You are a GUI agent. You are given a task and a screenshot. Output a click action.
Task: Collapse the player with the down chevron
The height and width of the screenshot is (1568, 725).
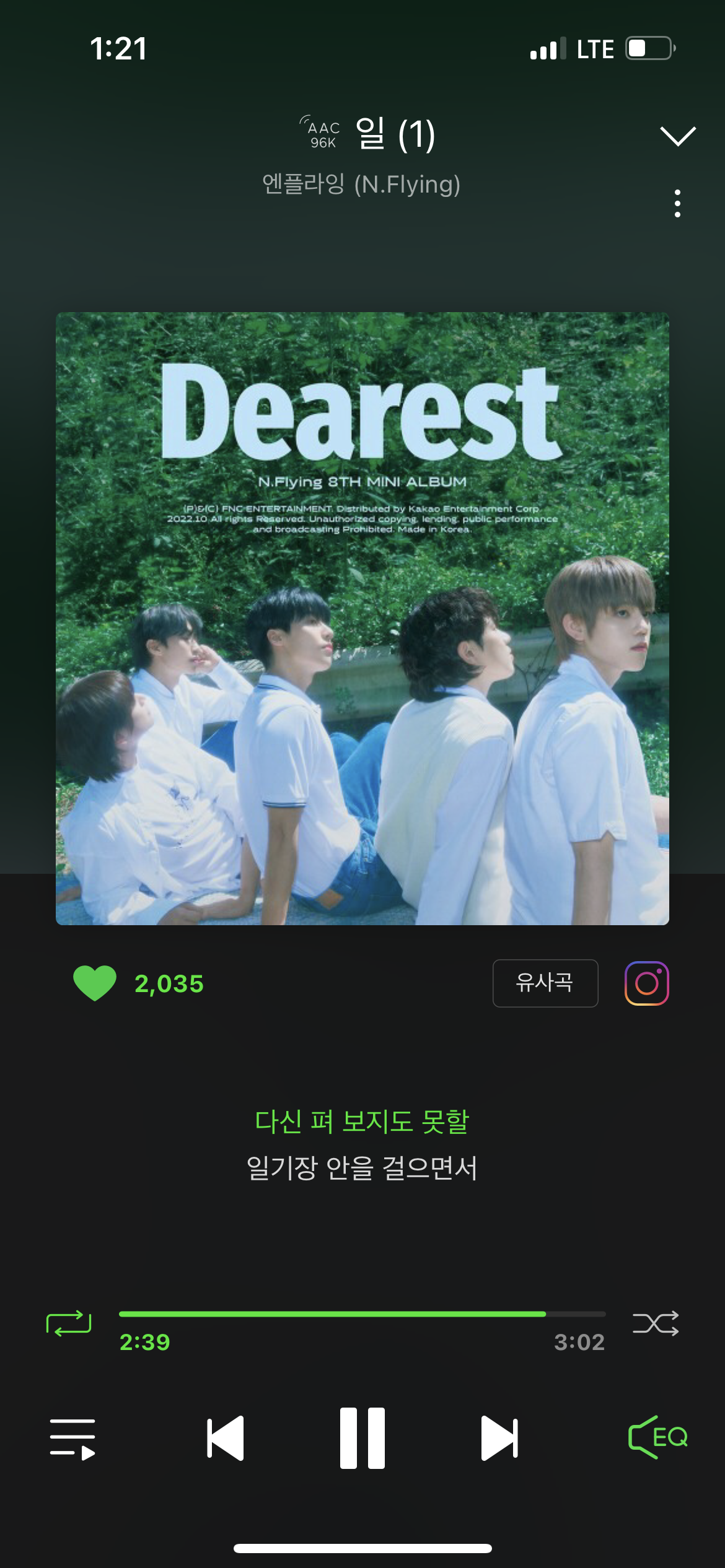pyautogui.click(x=678, y=136)
